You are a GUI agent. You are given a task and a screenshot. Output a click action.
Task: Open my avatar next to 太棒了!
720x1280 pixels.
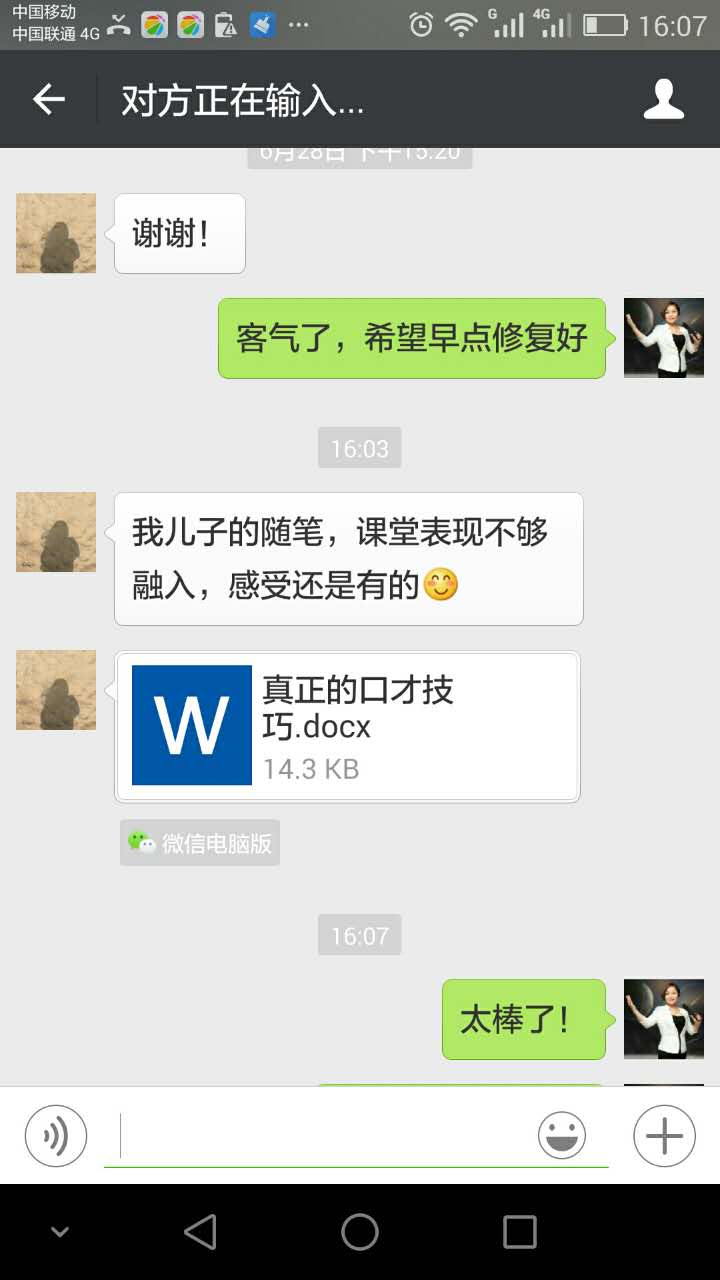664,1019
